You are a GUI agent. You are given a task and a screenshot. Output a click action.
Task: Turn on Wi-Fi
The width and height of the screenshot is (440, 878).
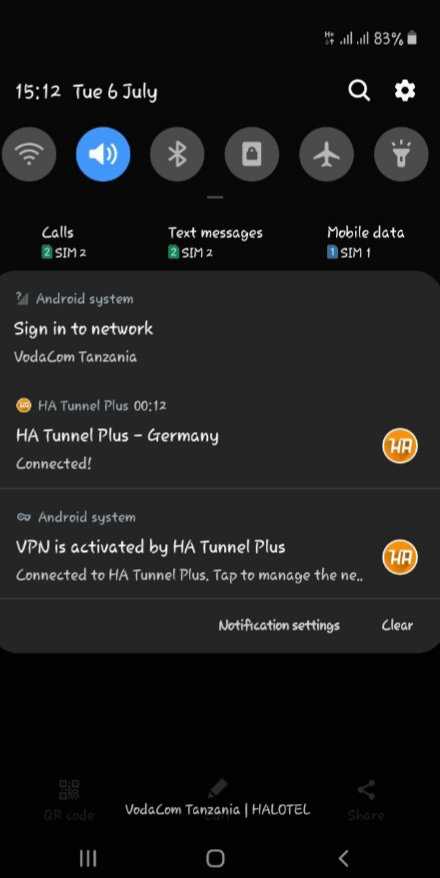click(29, 154)
